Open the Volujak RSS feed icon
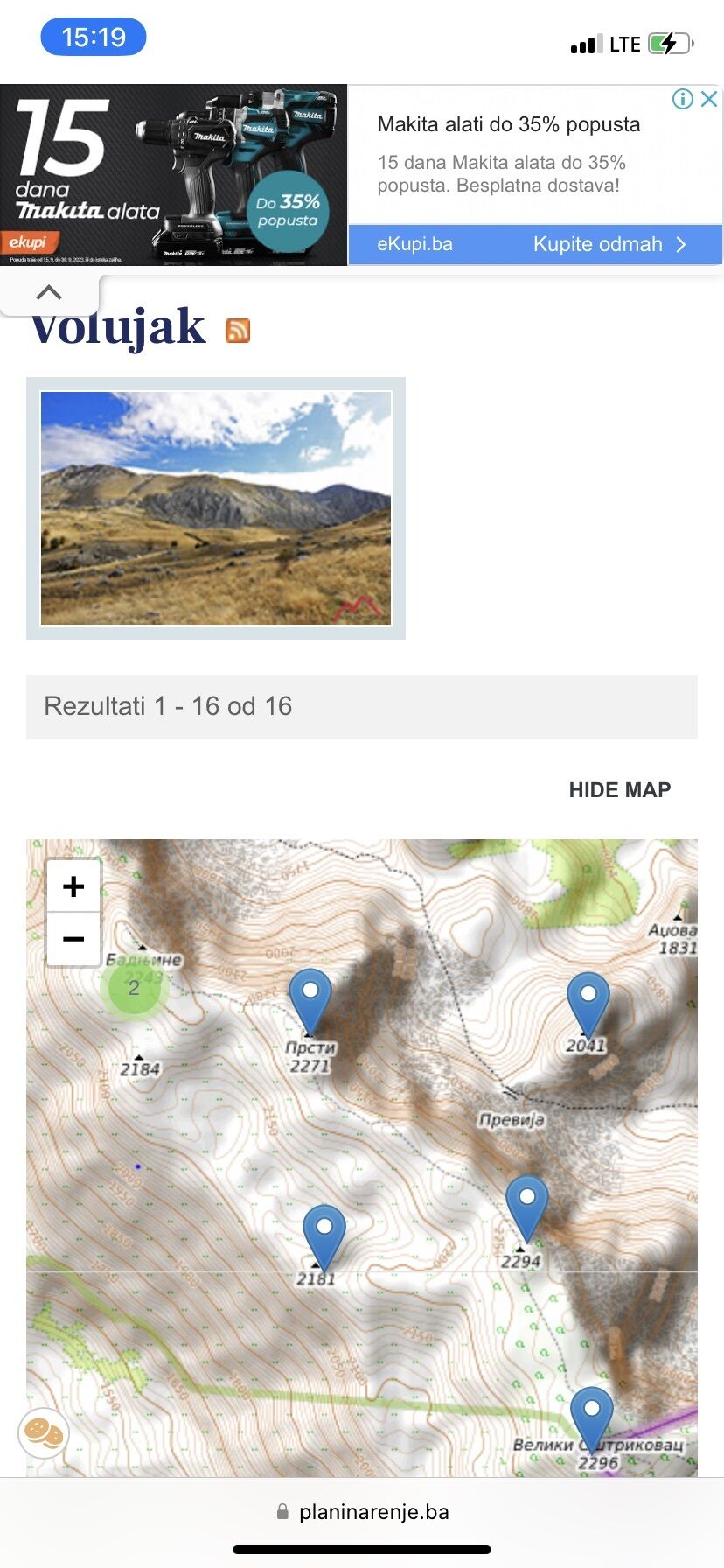 238,330
